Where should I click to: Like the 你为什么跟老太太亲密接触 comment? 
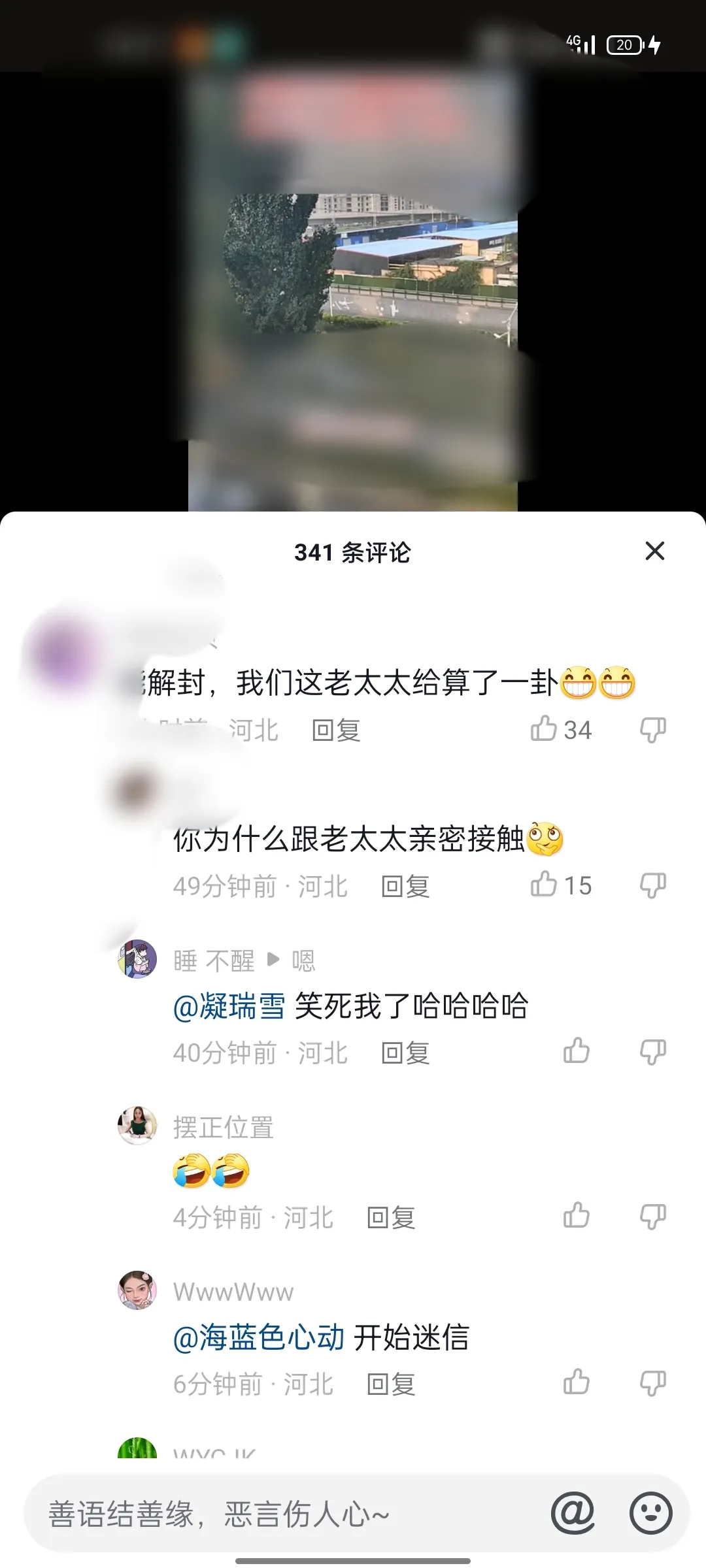point(544,885)
